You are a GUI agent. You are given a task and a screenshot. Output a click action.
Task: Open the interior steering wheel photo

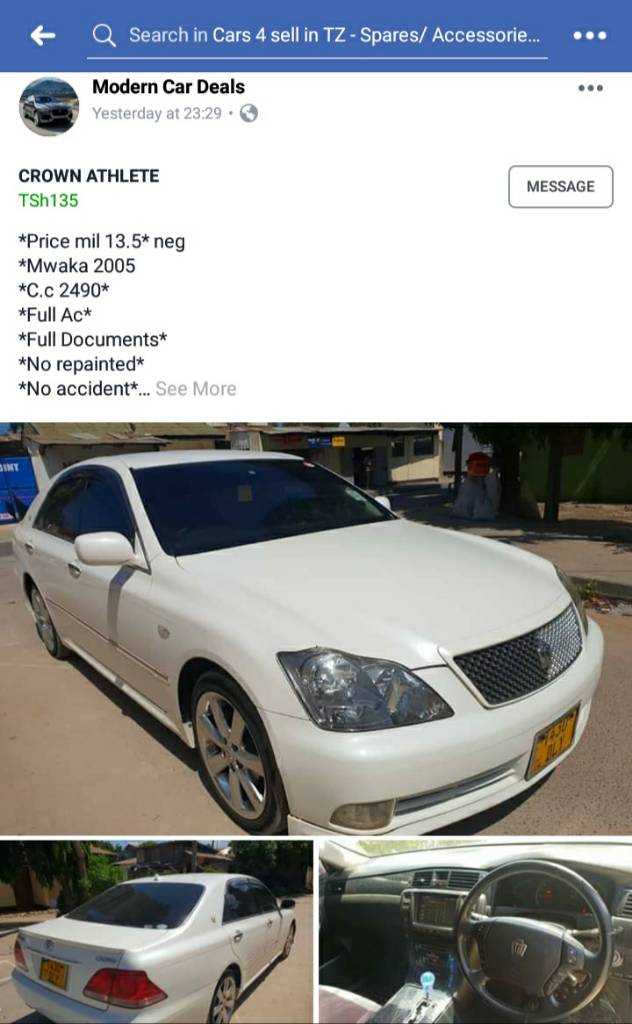[x=475, y=932]
